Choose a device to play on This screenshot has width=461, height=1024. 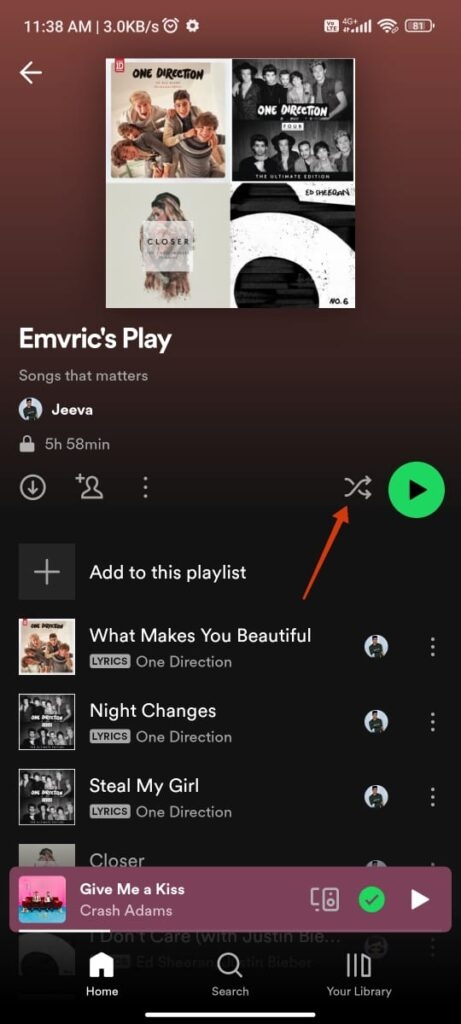[325, 899]
